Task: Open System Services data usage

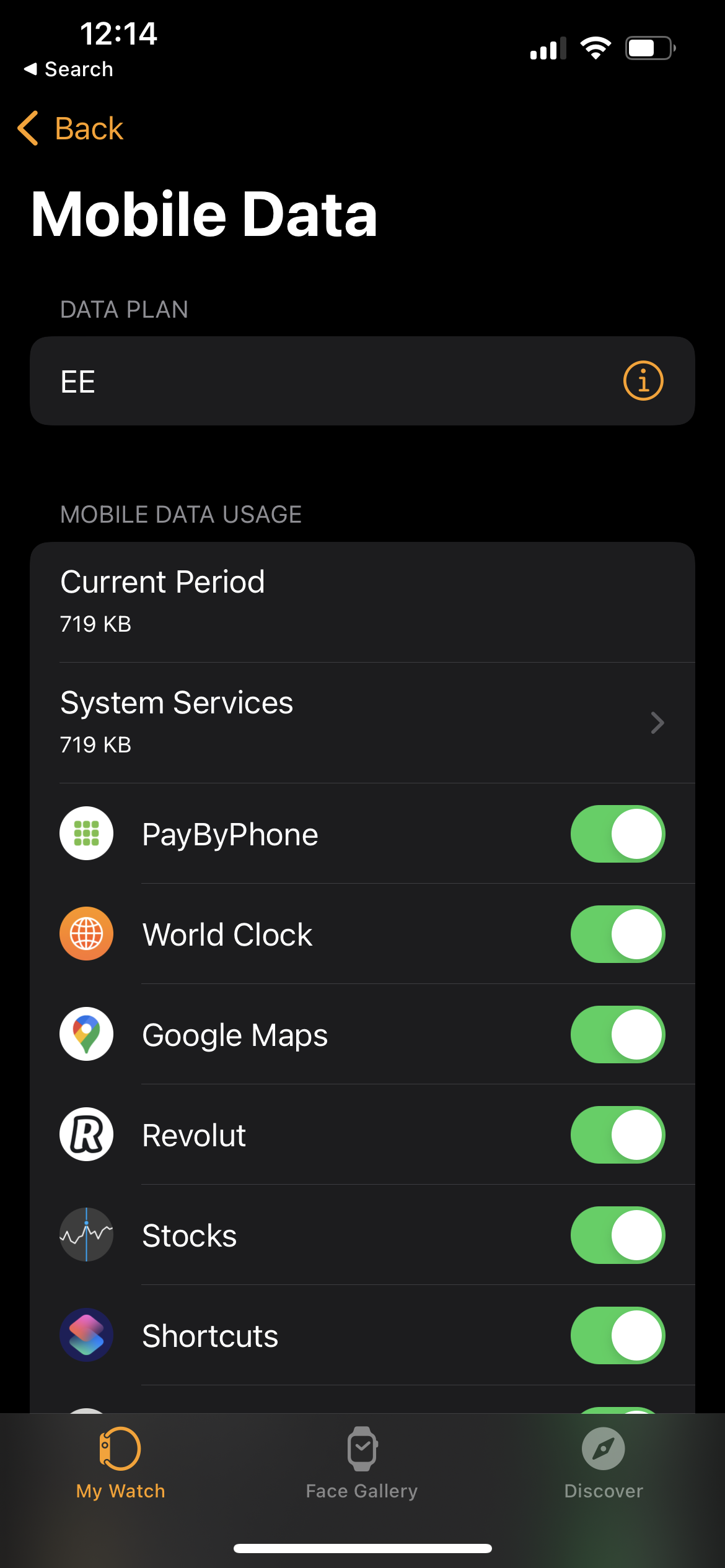Action: point(362,722)
